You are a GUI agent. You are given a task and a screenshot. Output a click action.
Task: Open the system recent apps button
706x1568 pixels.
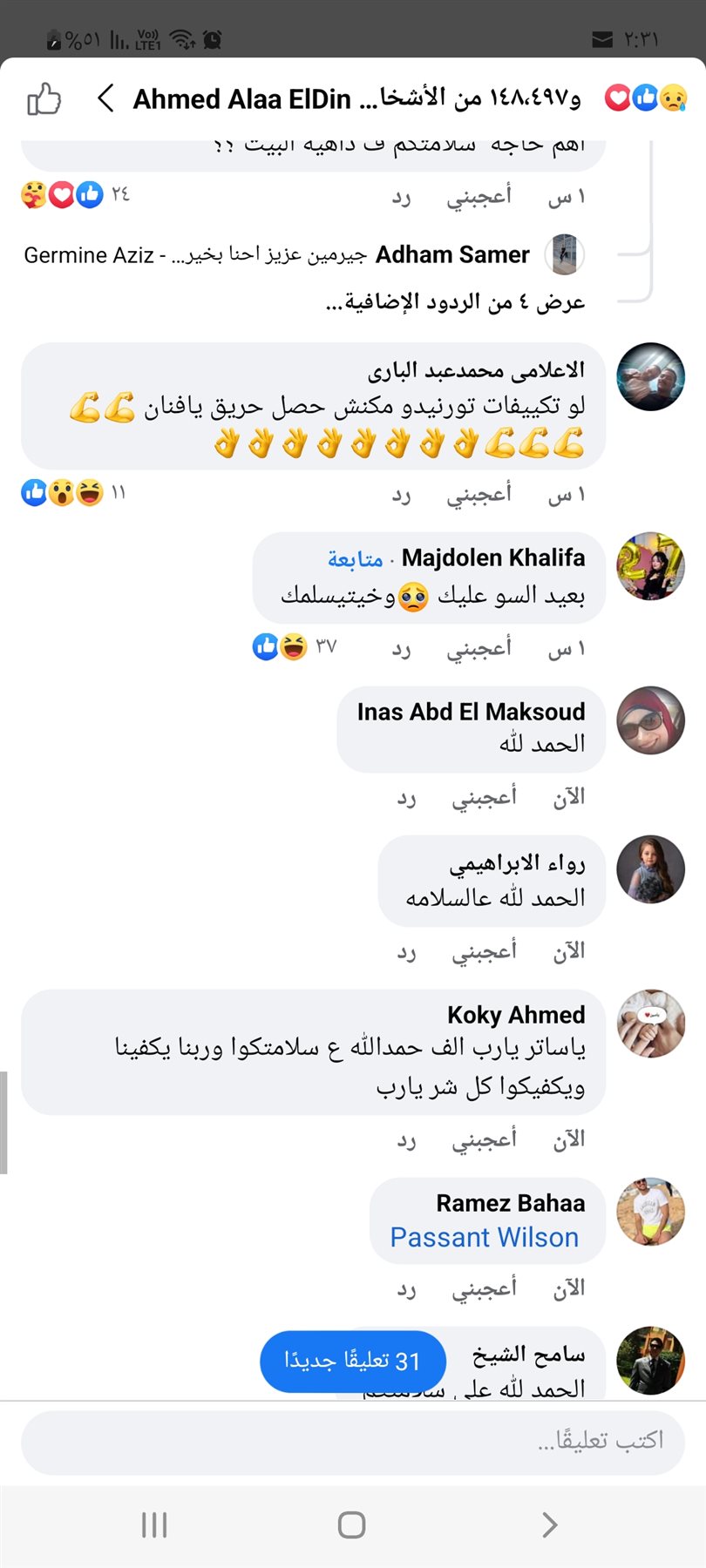[154, 1524]
